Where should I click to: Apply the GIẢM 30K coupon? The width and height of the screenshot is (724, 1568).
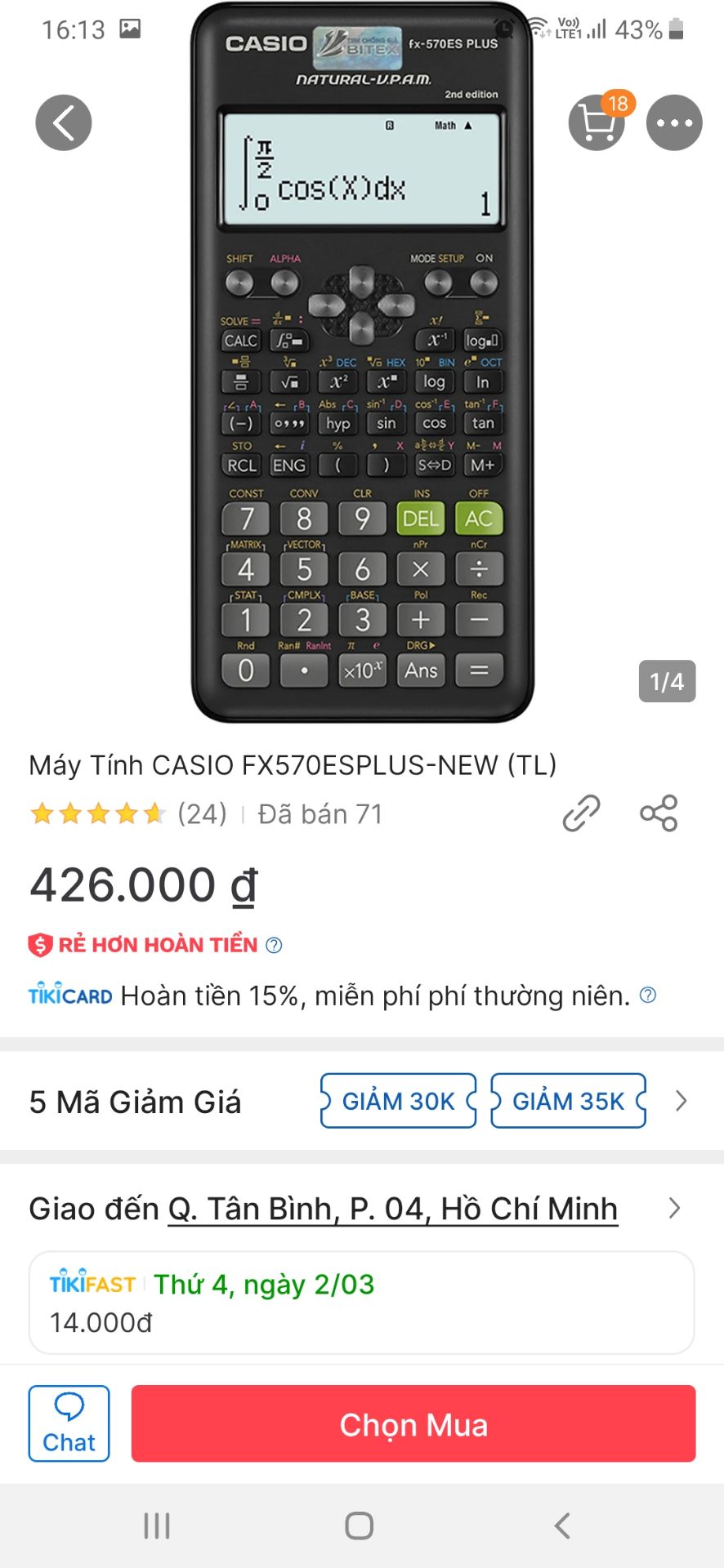point(398,1101)
